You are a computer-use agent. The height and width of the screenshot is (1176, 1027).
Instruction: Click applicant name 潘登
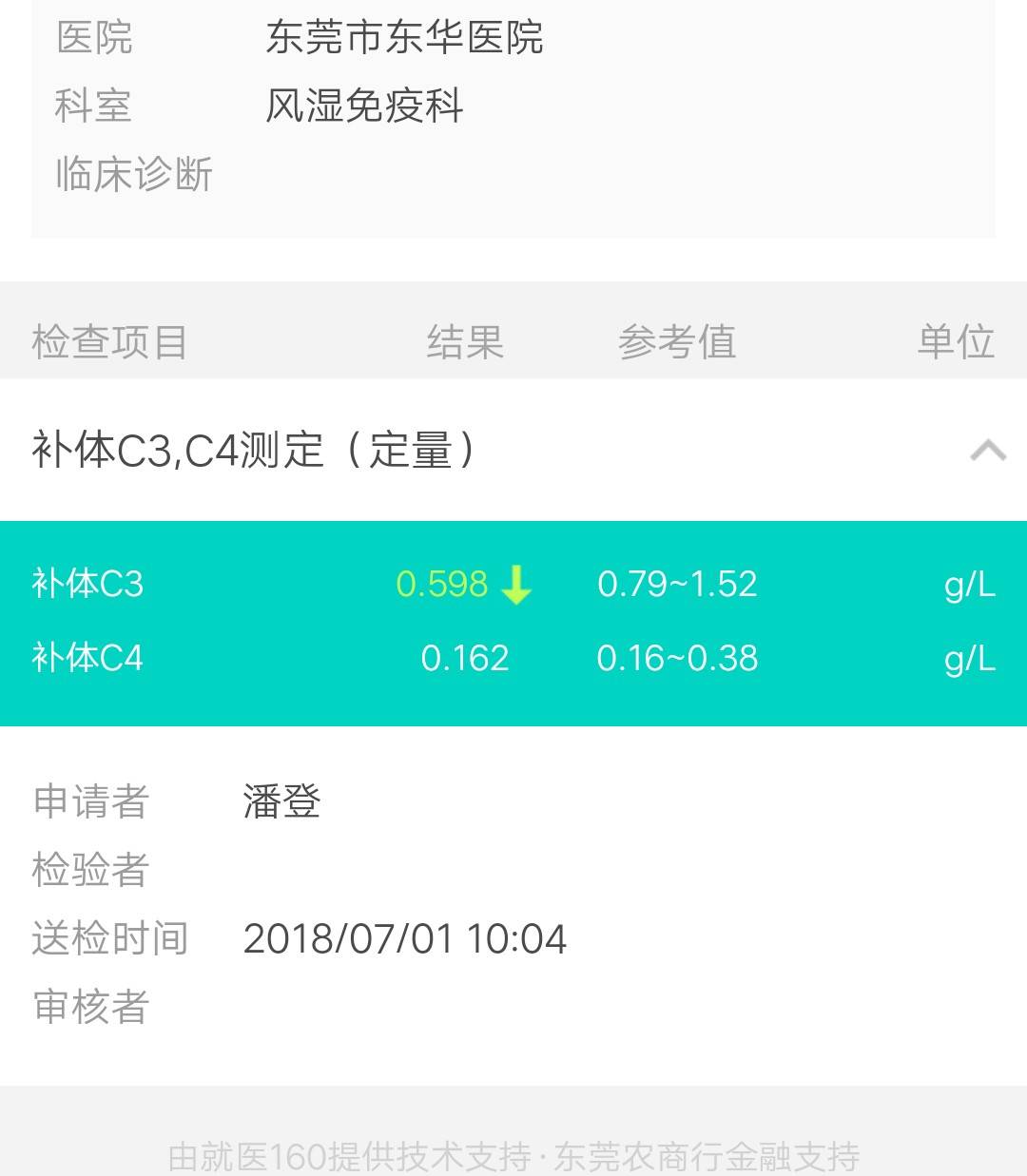coord(282,803)
